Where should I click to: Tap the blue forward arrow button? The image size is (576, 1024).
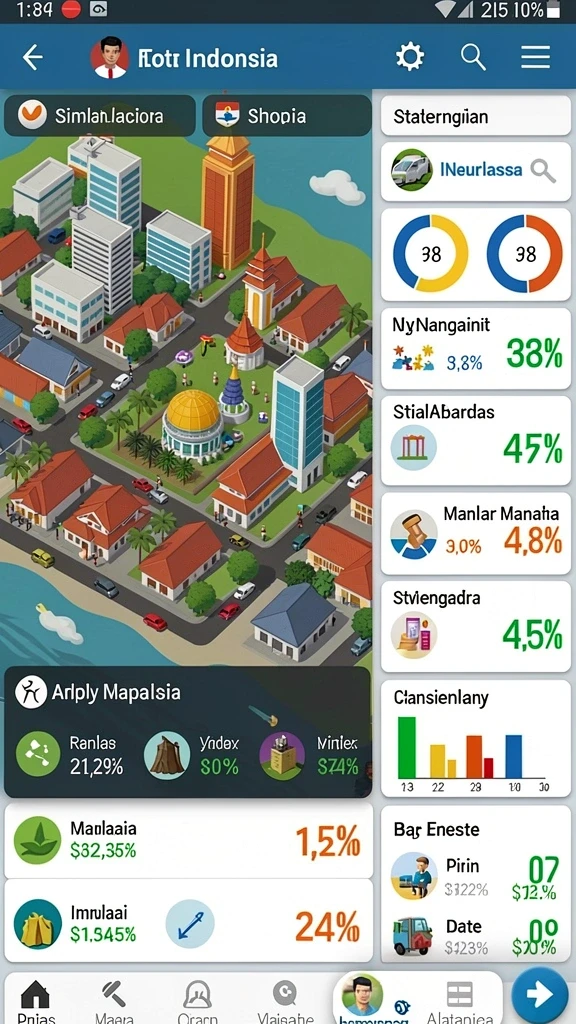tap(539, 995)
